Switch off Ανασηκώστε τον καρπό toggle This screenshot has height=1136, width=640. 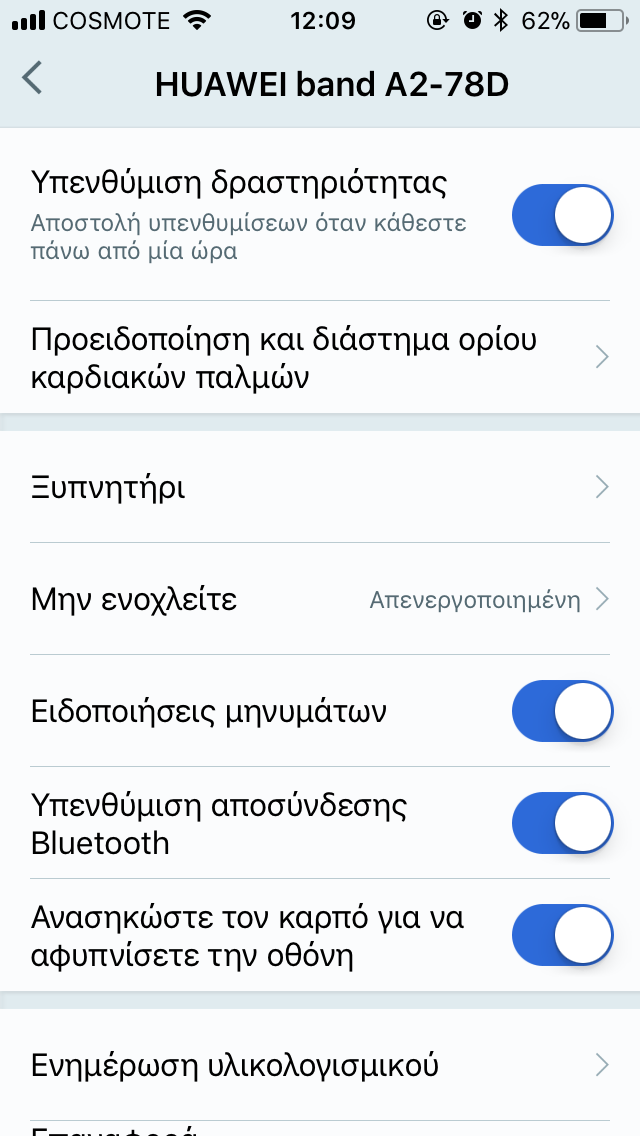point(562,935)
